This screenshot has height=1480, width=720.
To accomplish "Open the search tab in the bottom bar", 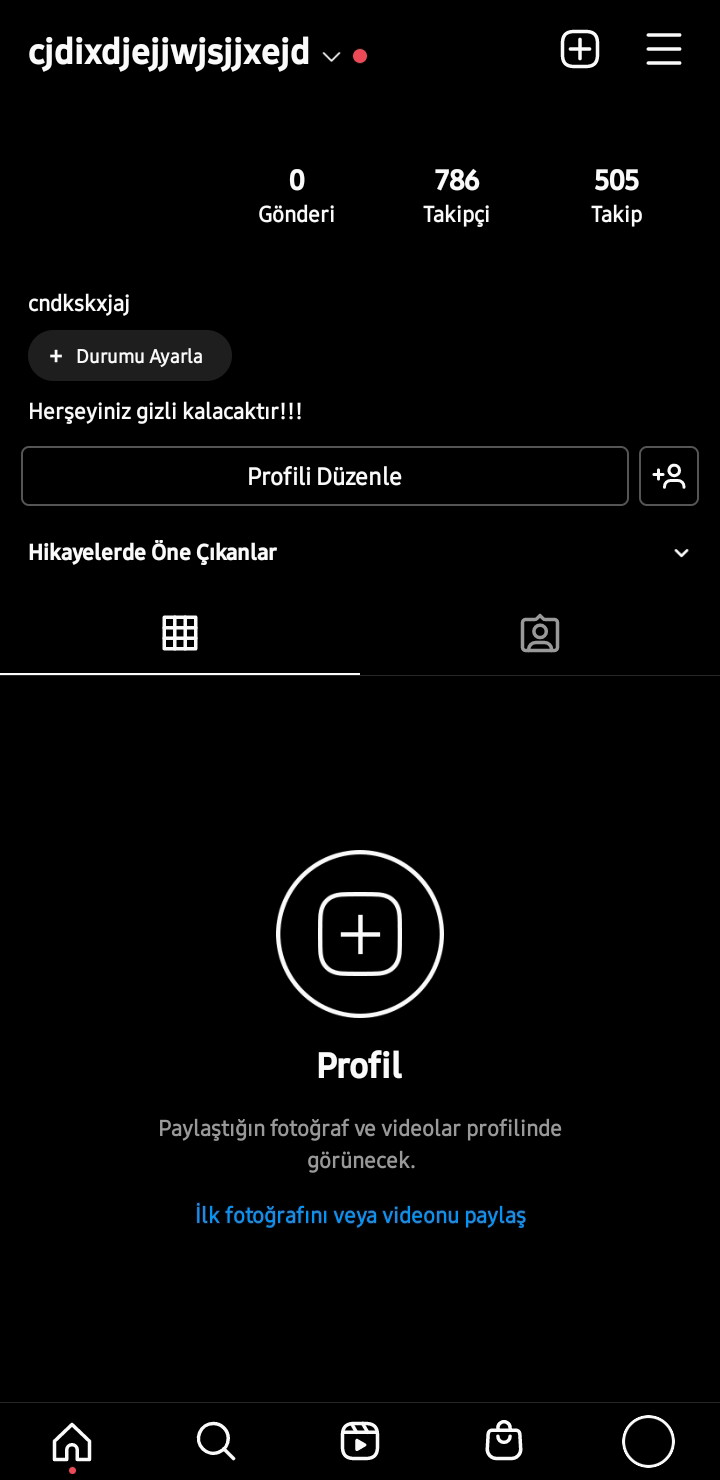I will 216,1441.
